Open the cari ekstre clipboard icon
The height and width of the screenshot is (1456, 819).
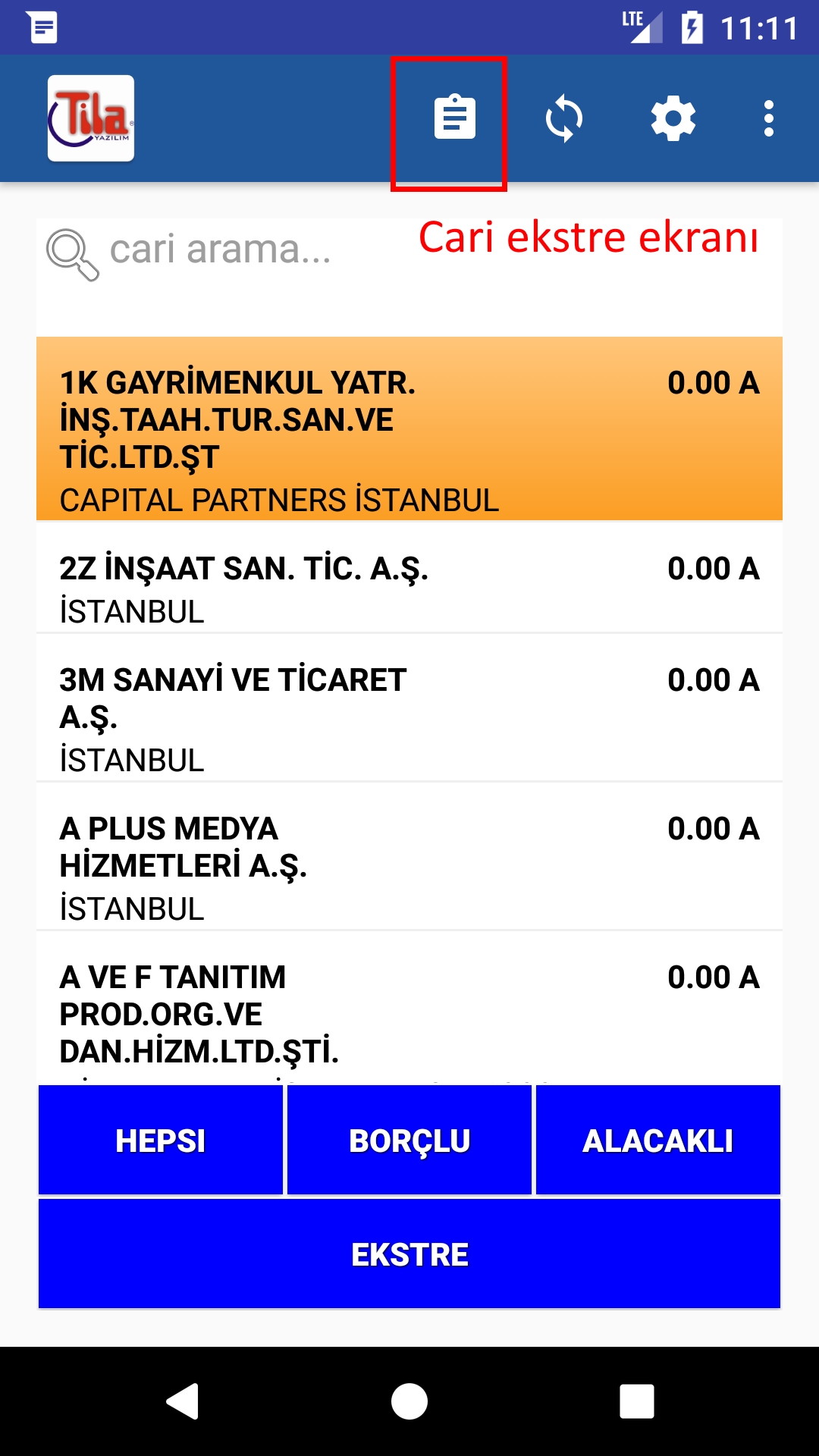tap(454, 118)
